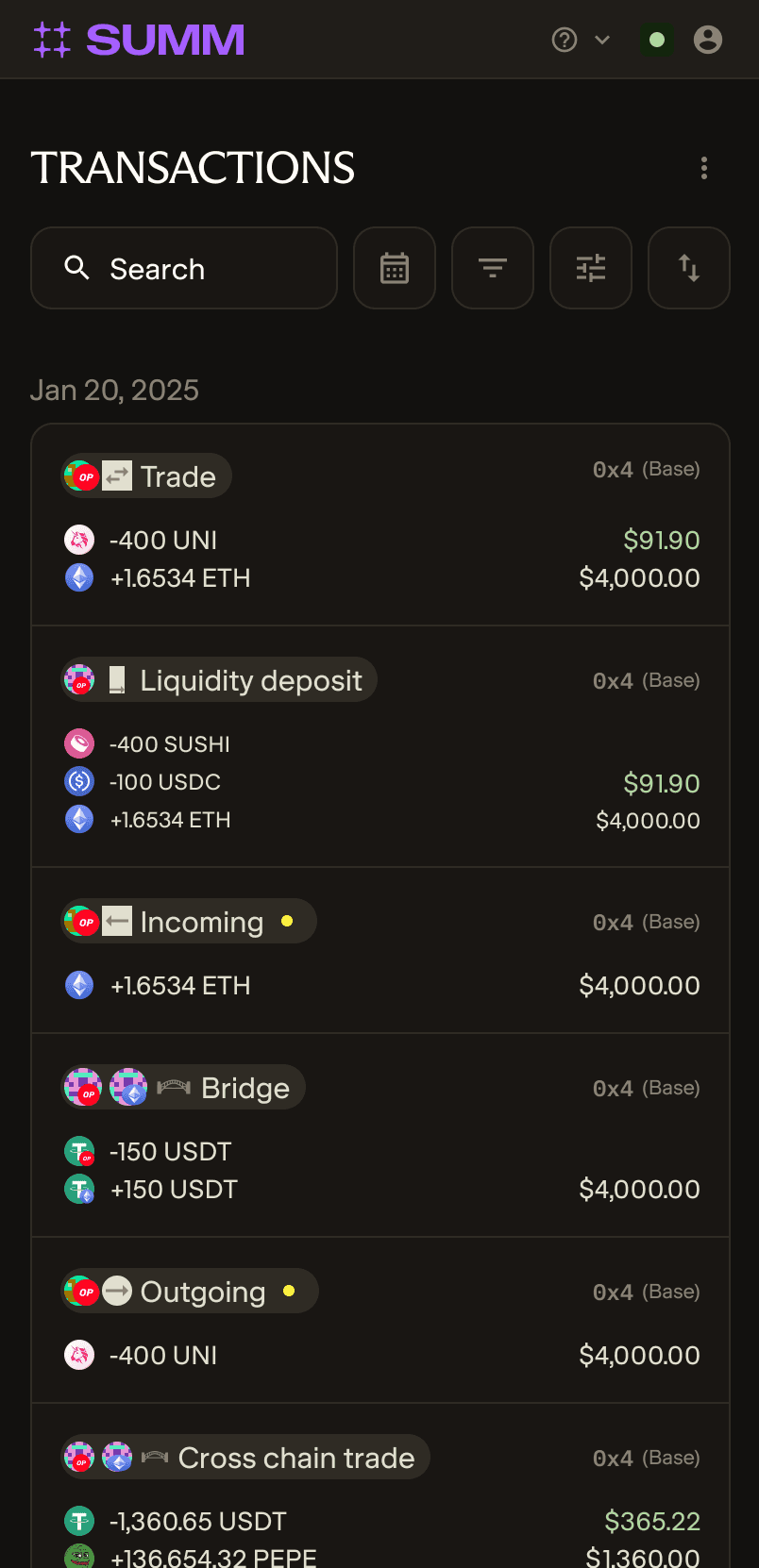Open the user profile icon

point(707,40)
